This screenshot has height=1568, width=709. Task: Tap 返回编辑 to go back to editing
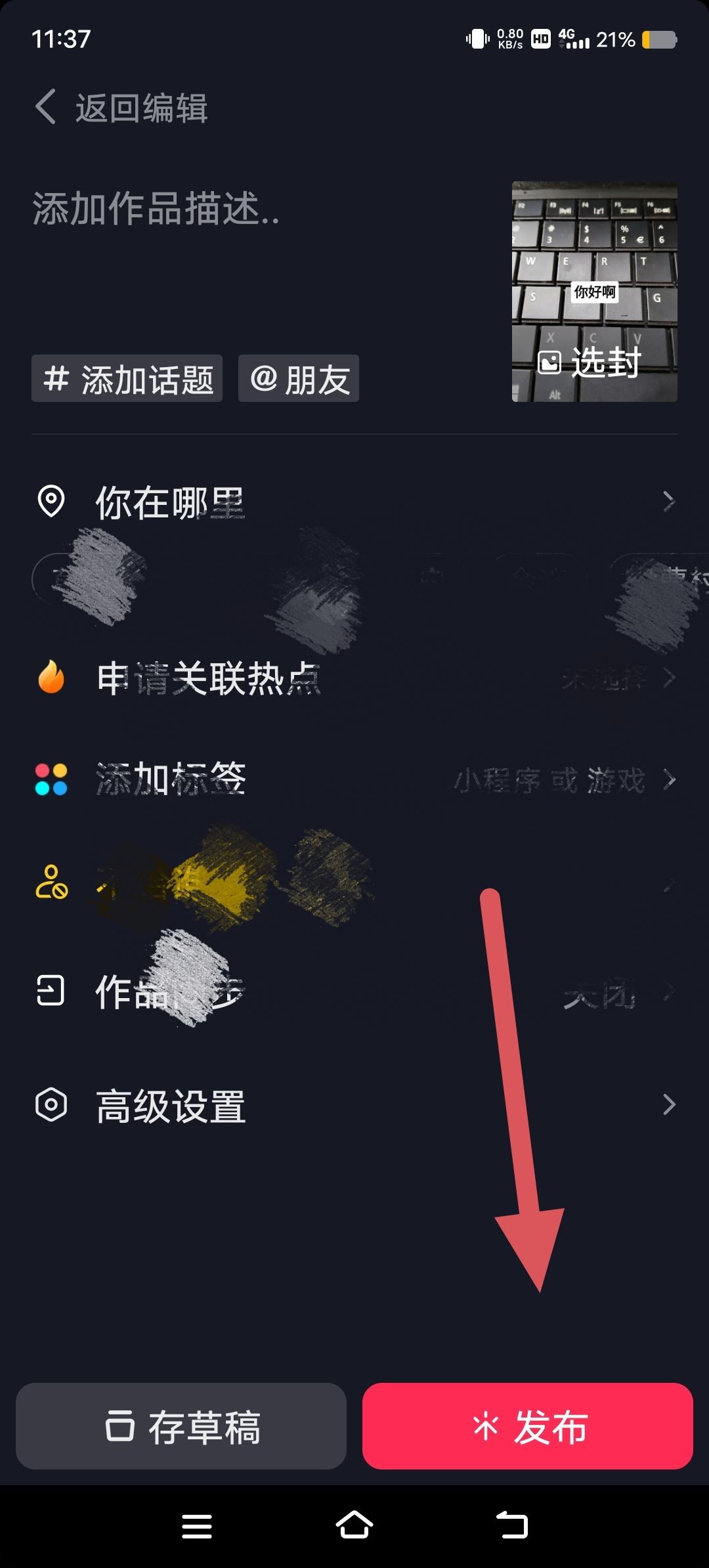coord(122,108)
